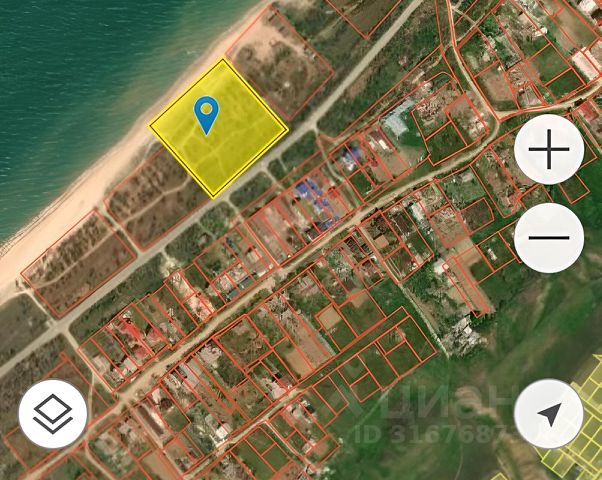Tap the blue pin on highlighted plot
Screen dimensions: 602x480
[207, 114]
